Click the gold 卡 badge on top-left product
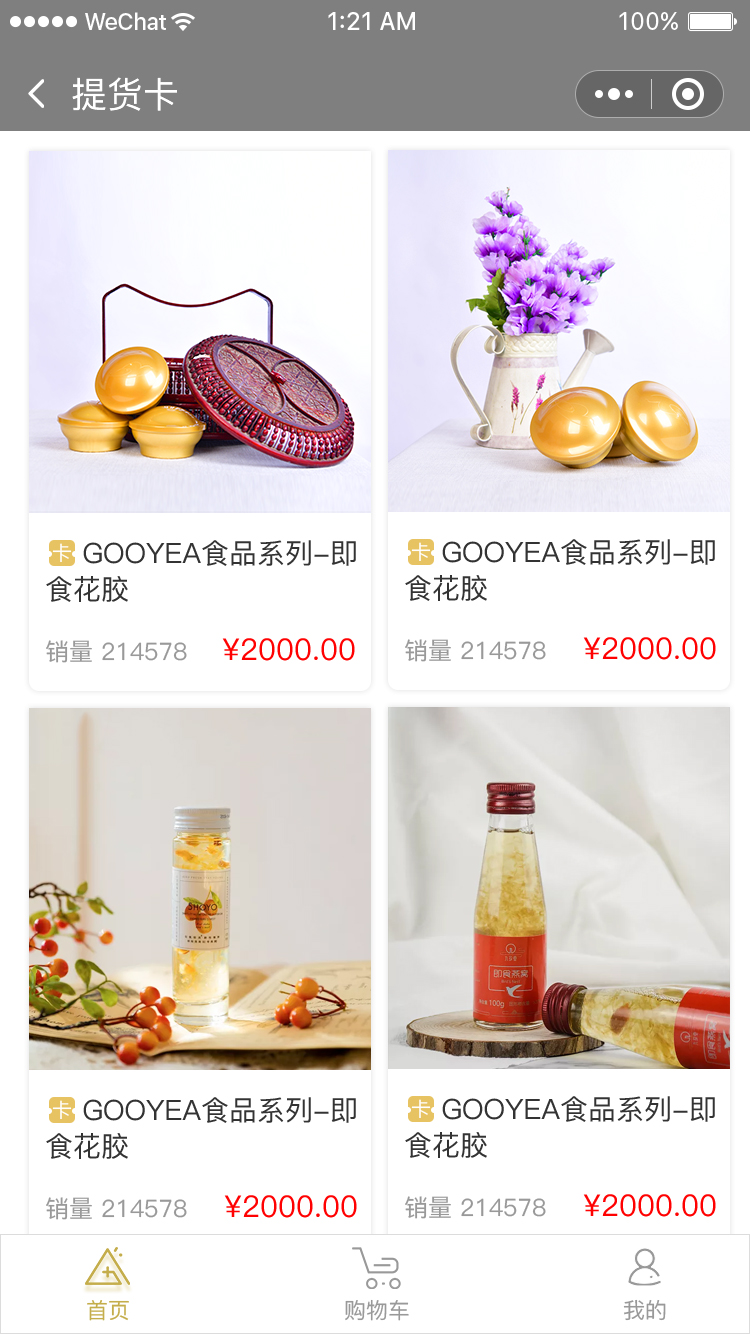The height and width of the screenshot is (1334, 750). 60,551
